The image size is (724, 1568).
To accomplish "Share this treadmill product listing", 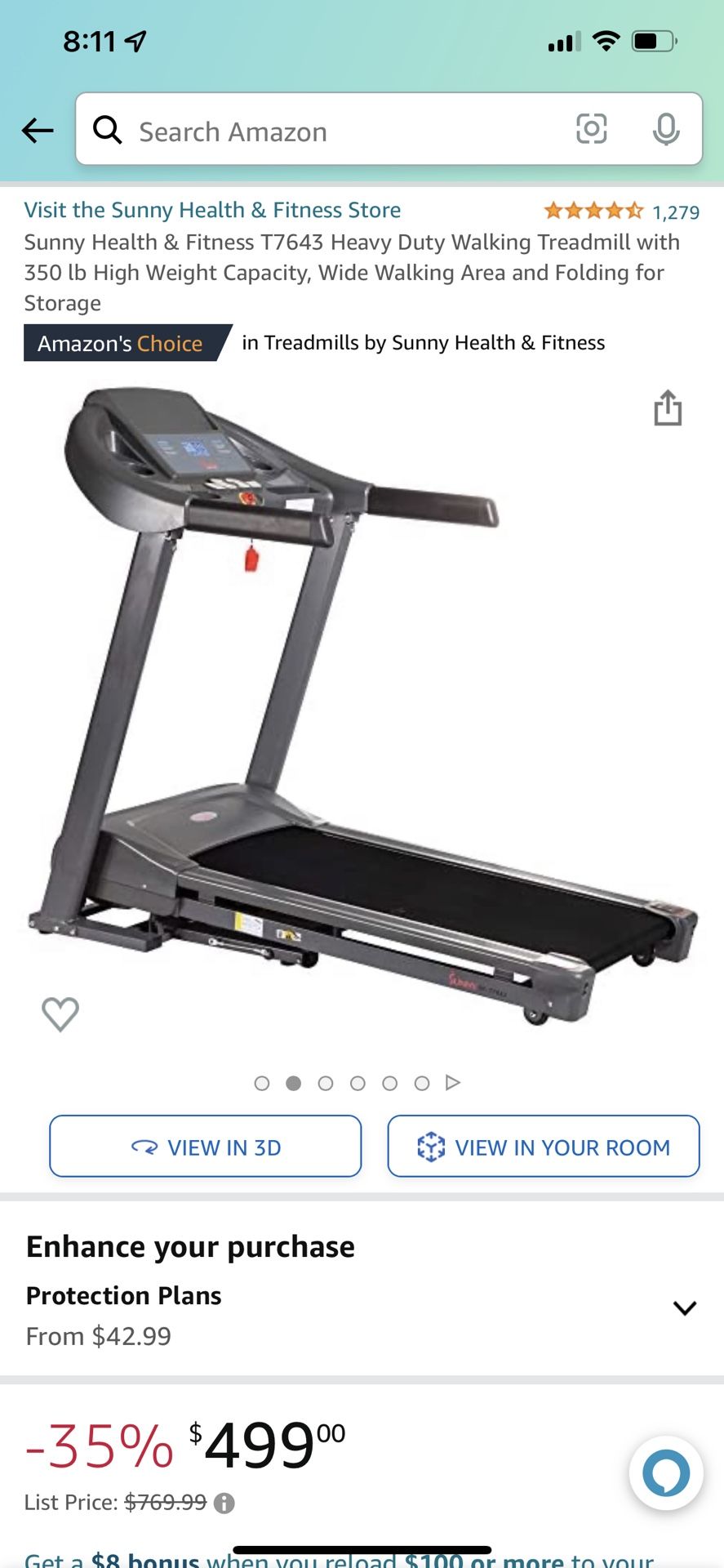I will pos(668,408).
